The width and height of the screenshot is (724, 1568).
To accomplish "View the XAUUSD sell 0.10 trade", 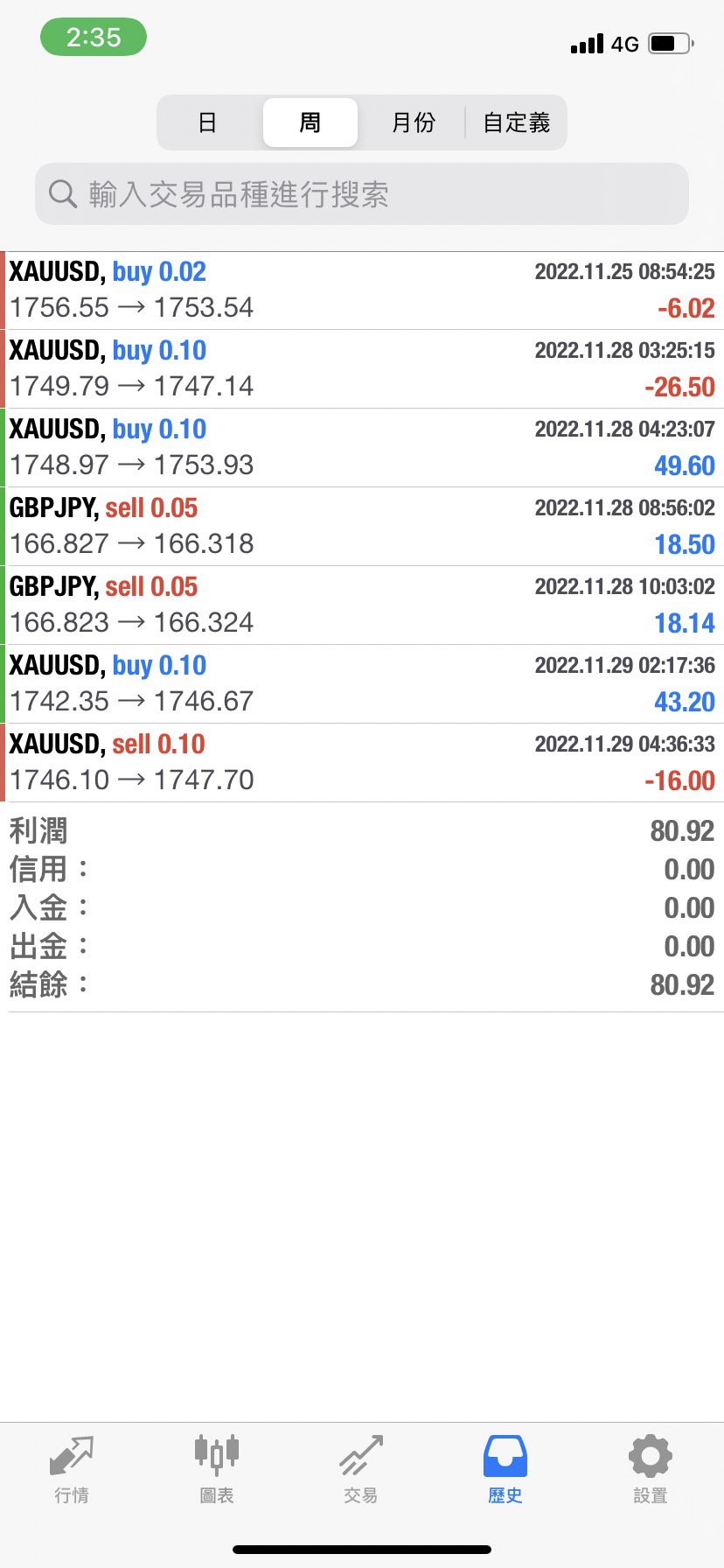I will coord(362,763).
